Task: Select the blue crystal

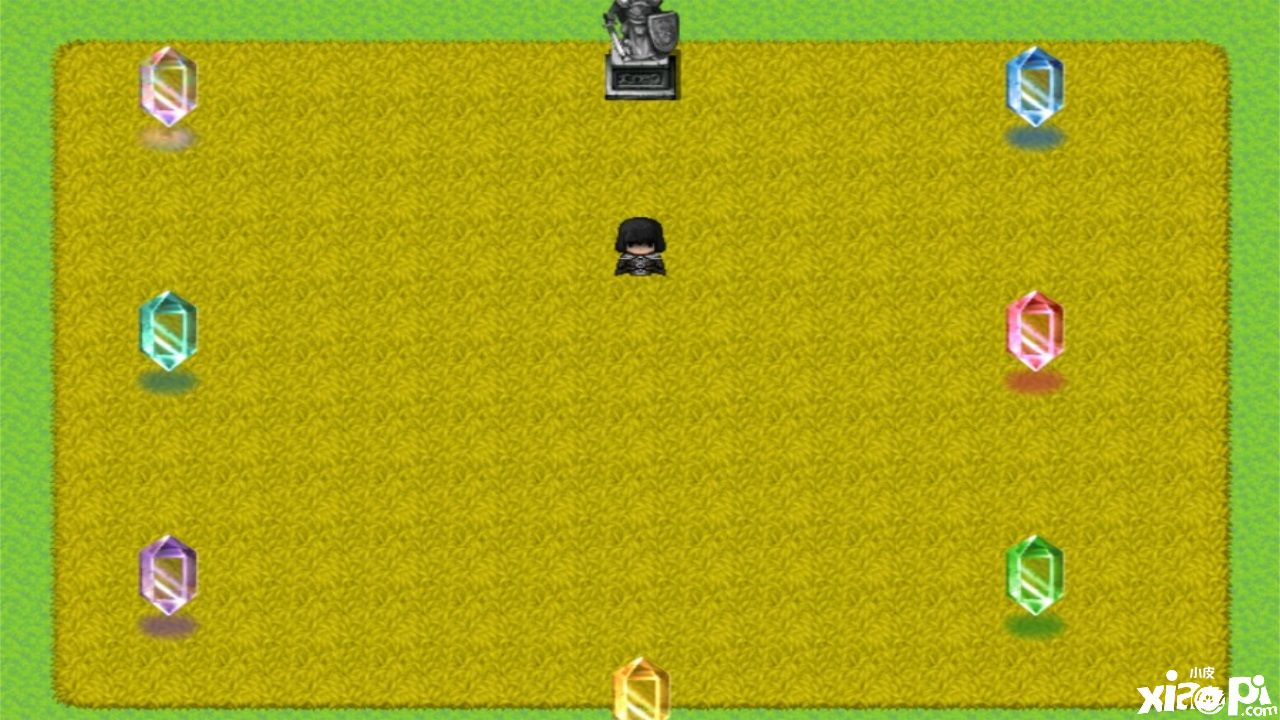Action: [1034, 86]
